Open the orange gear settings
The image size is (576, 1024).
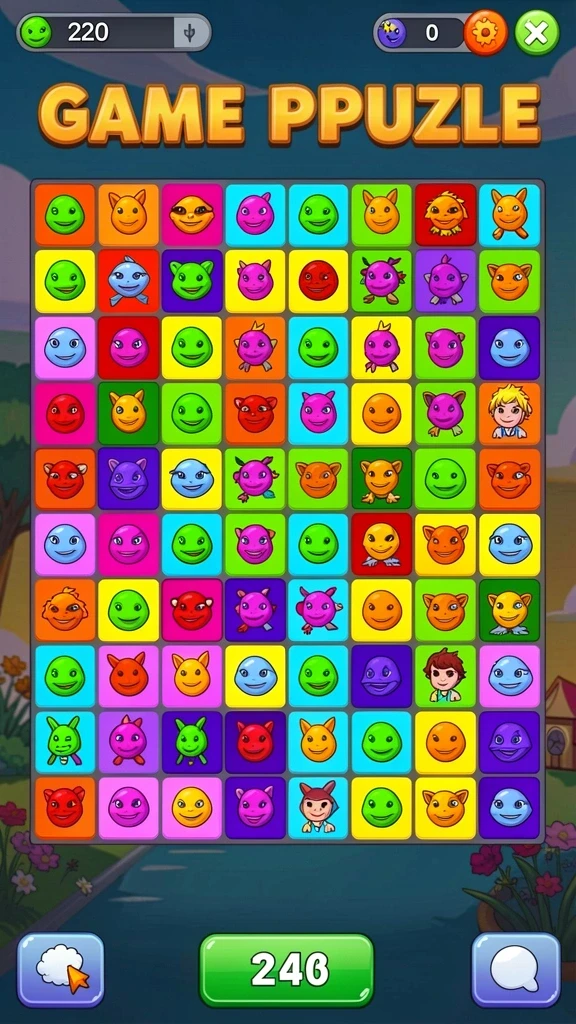click(485, 32)
